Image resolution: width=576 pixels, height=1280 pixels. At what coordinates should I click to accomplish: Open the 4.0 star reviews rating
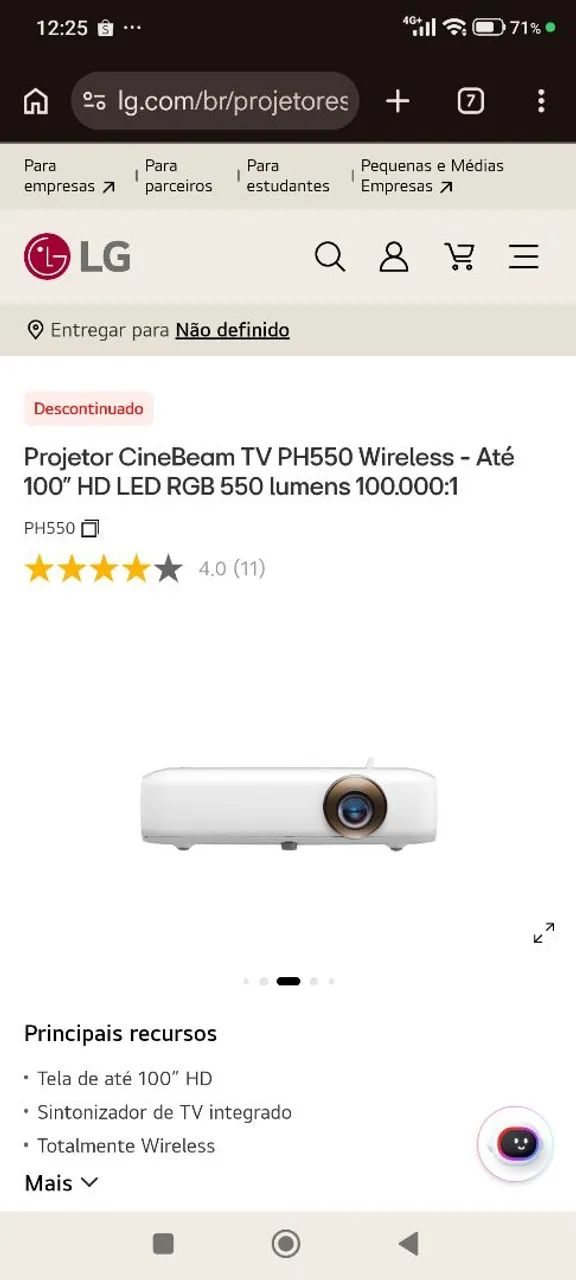(144, 569)
